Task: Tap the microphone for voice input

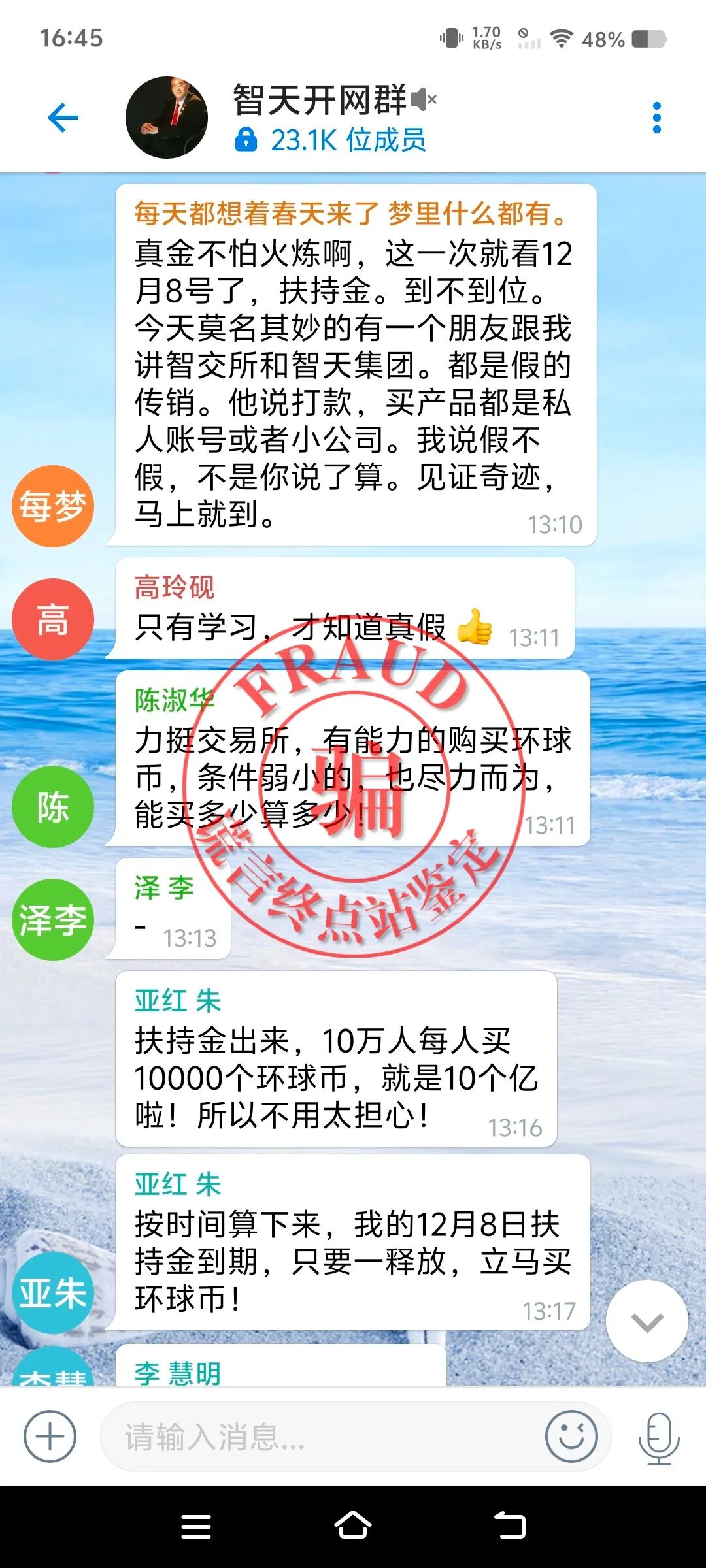Action: click(x=658, y=1437)
